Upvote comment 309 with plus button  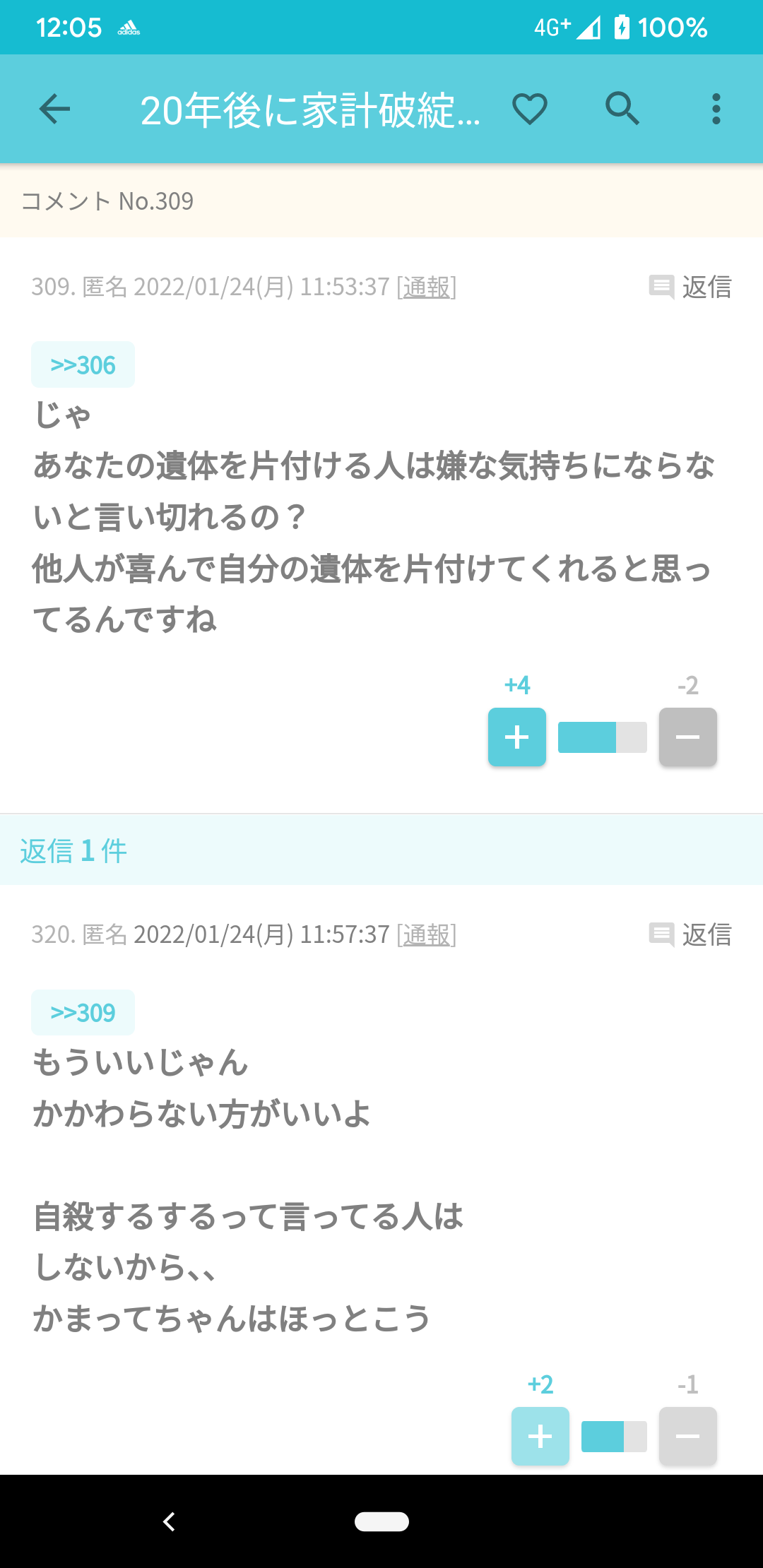click(517, 737)
